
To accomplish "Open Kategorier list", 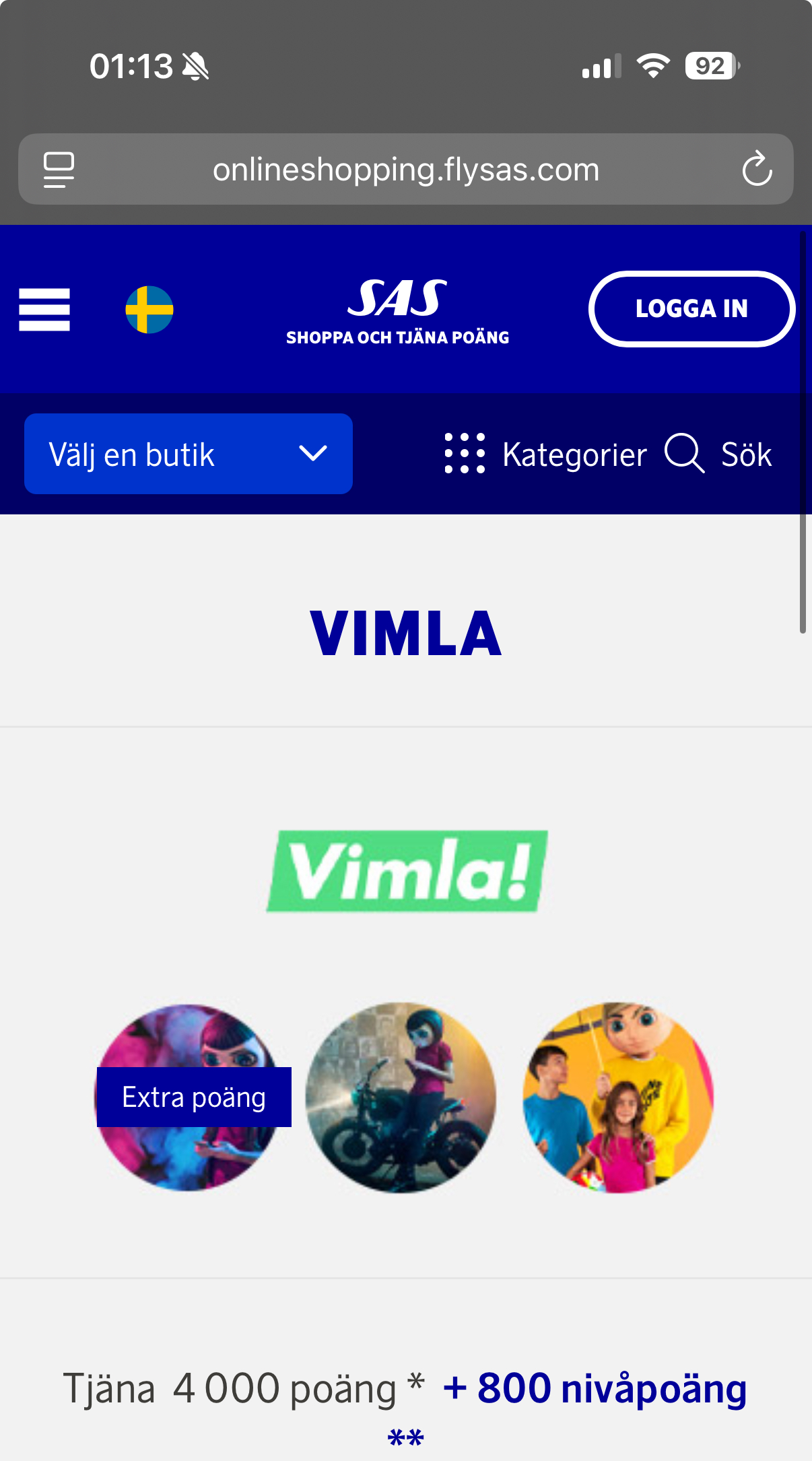I will pos(546,454).
